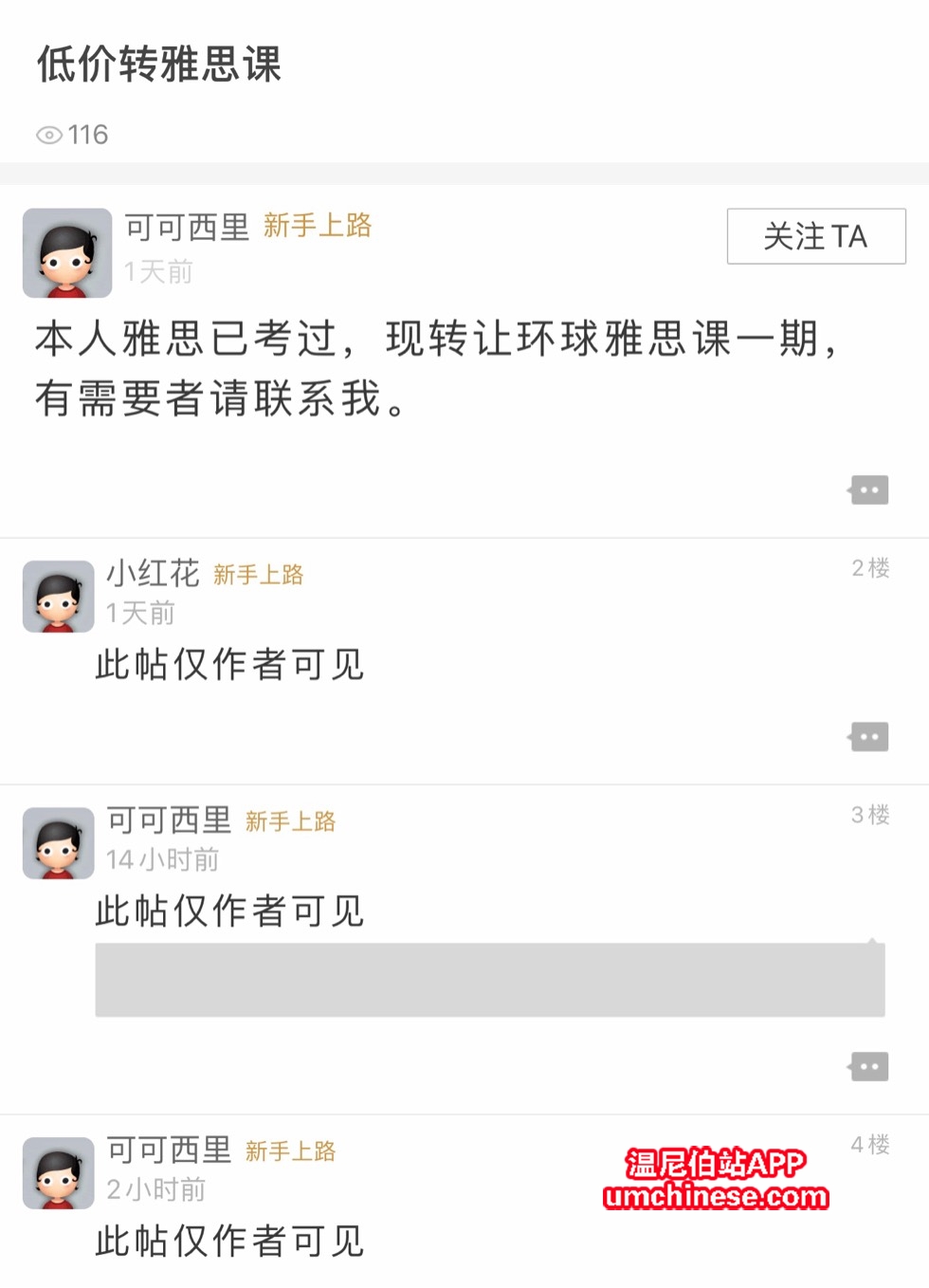Tap comment icon under the 2楼 reply

click(868, 737)
